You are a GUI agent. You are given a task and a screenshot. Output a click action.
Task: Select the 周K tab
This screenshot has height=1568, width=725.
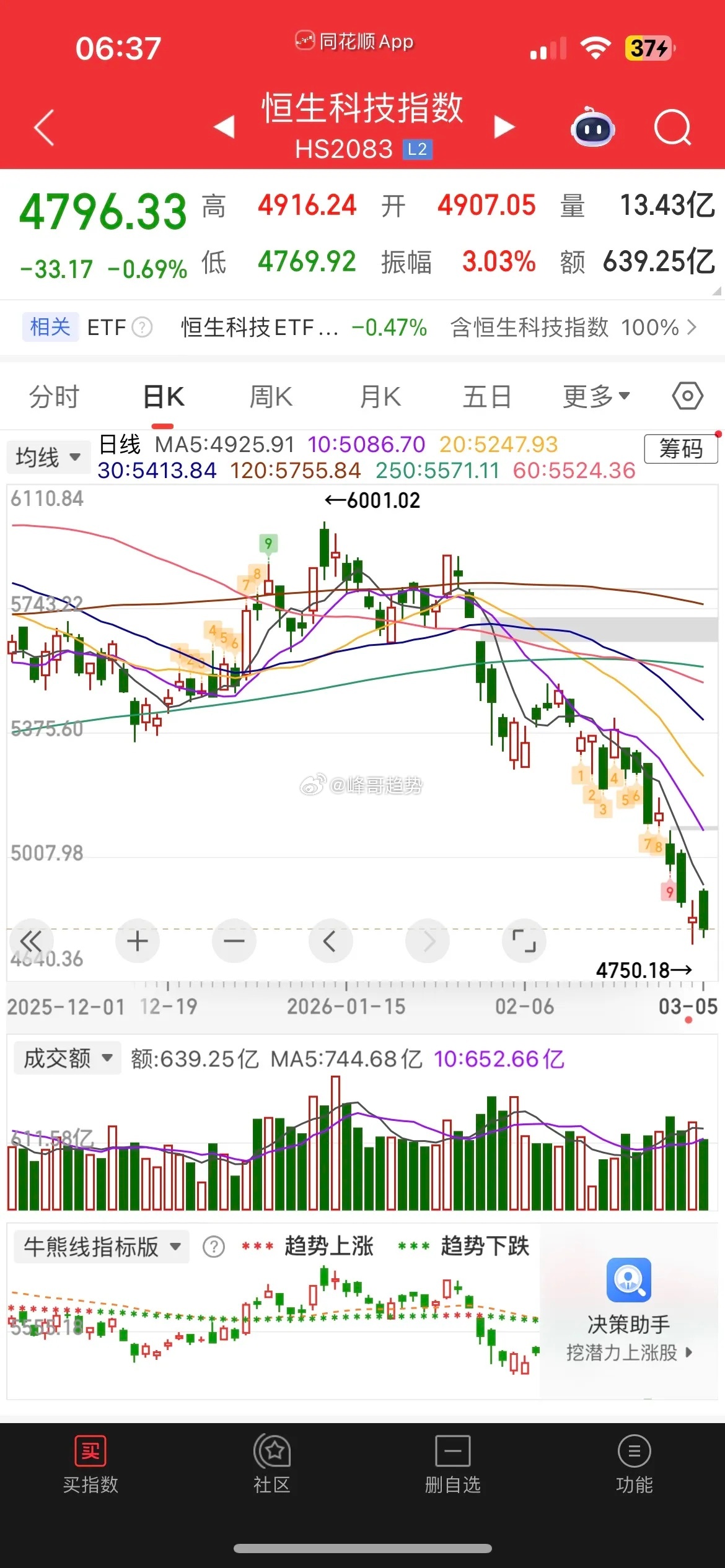tap(271, 396)
